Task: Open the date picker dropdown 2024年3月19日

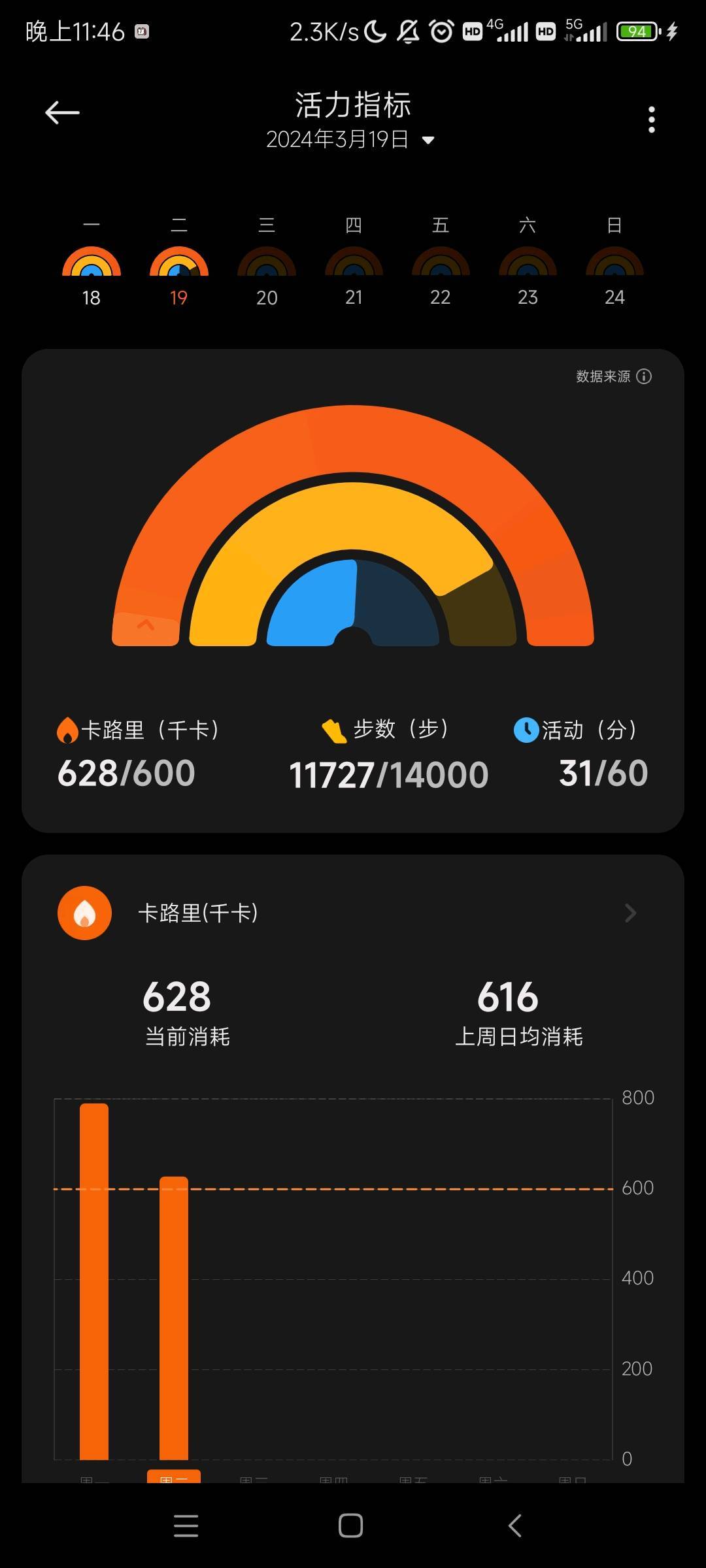Action: 350,139
